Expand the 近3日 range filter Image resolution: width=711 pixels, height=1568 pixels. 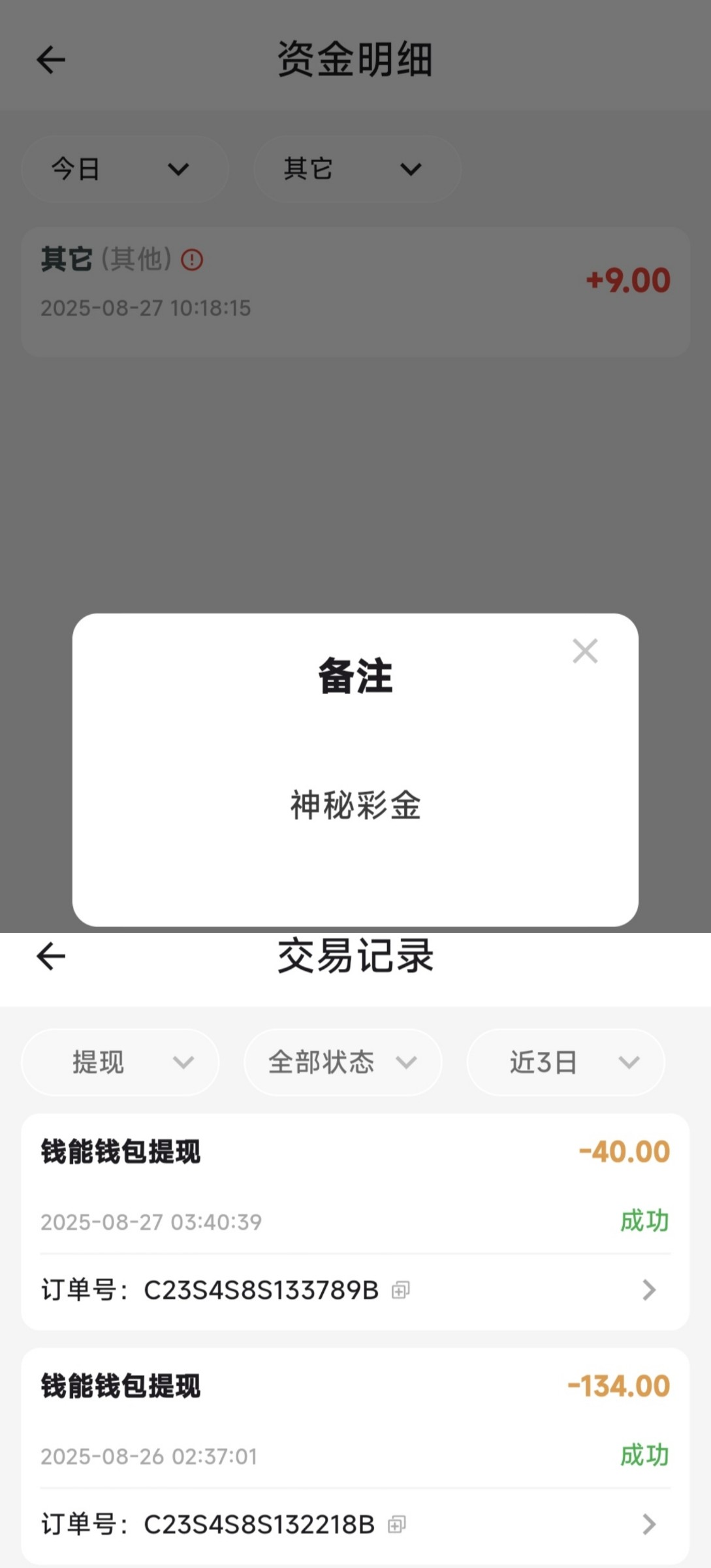pos(565,1062)
